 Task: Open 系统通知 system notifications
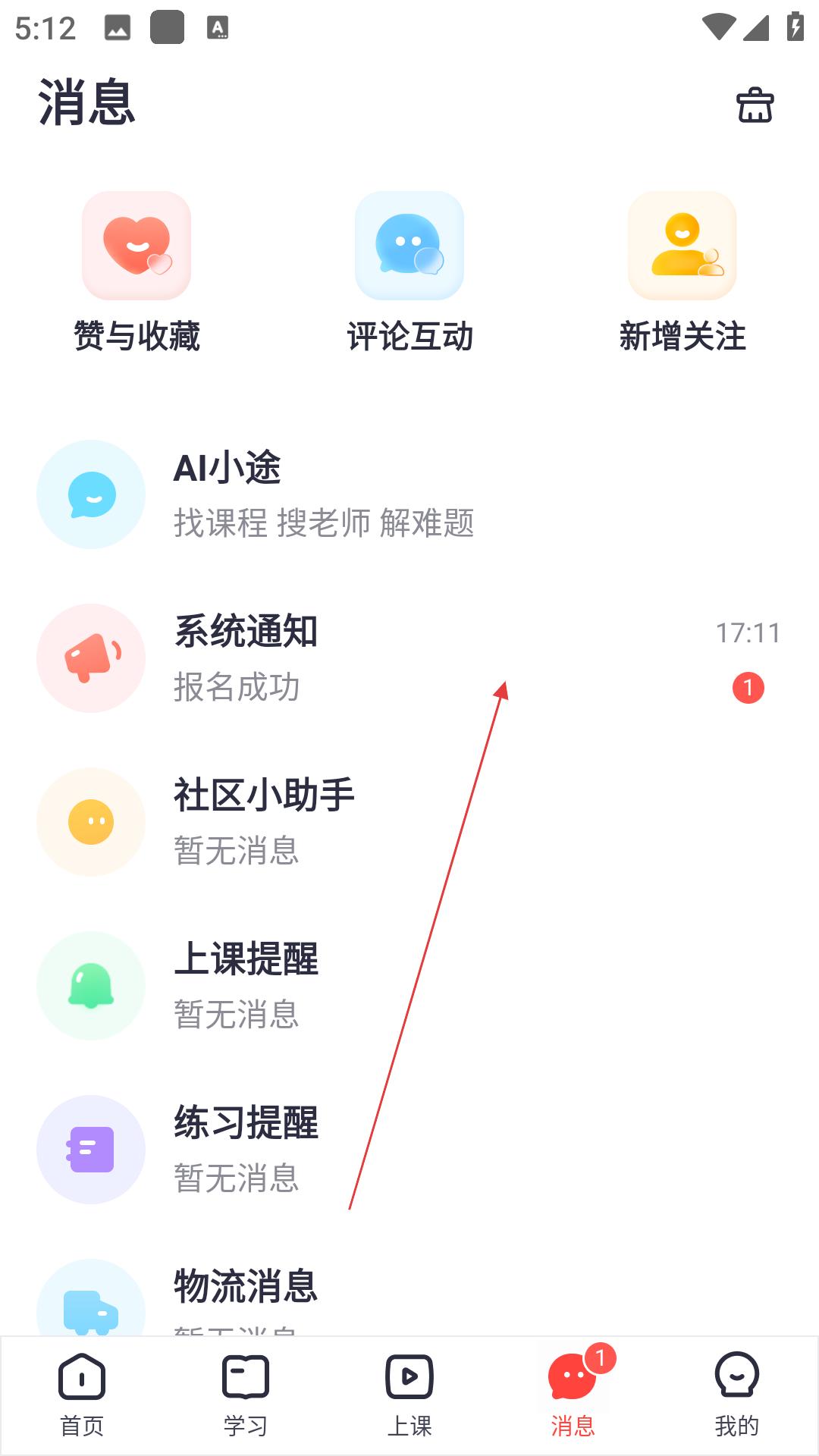coord(409,658)
